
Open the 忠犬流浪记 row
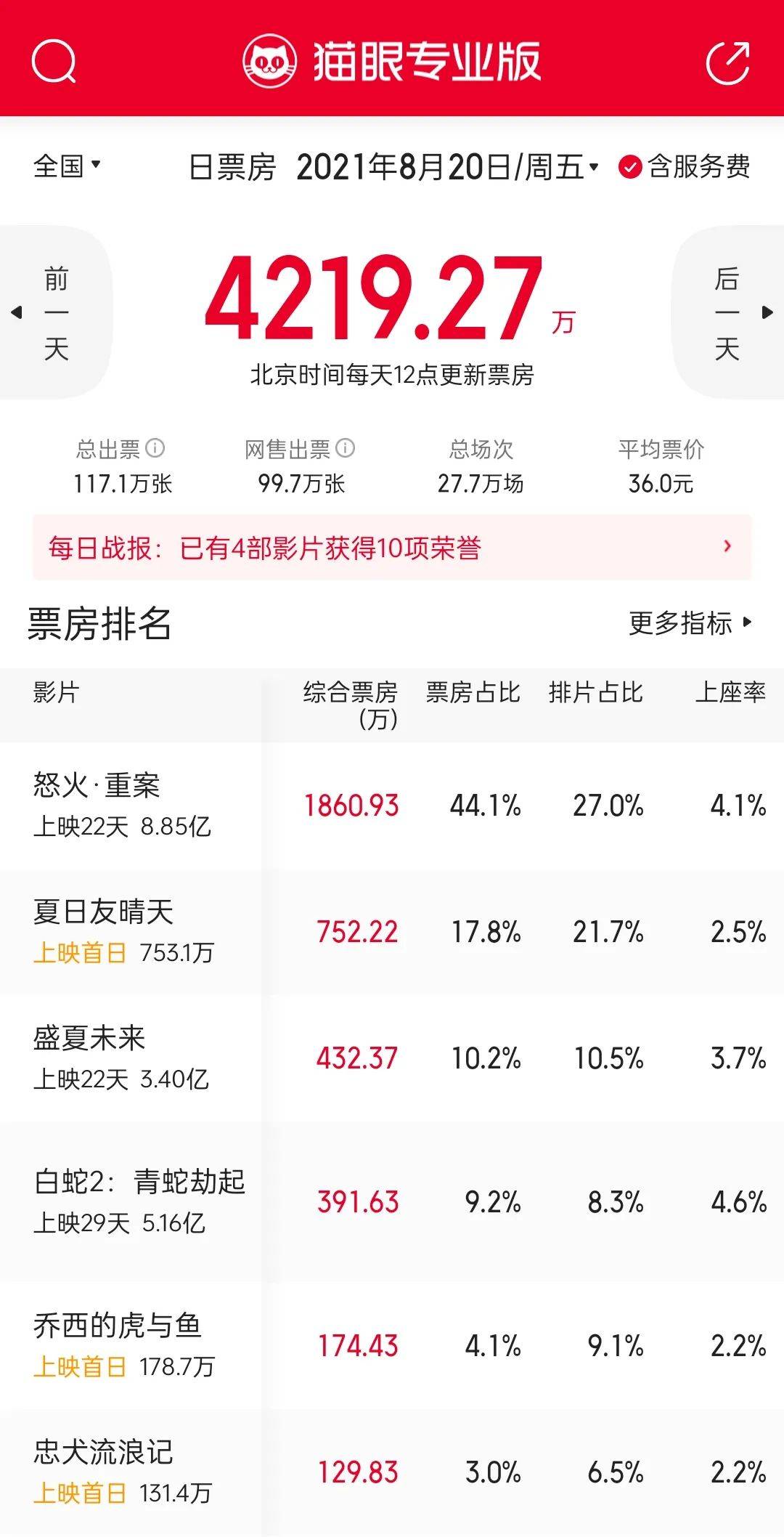coord(392,1472)
